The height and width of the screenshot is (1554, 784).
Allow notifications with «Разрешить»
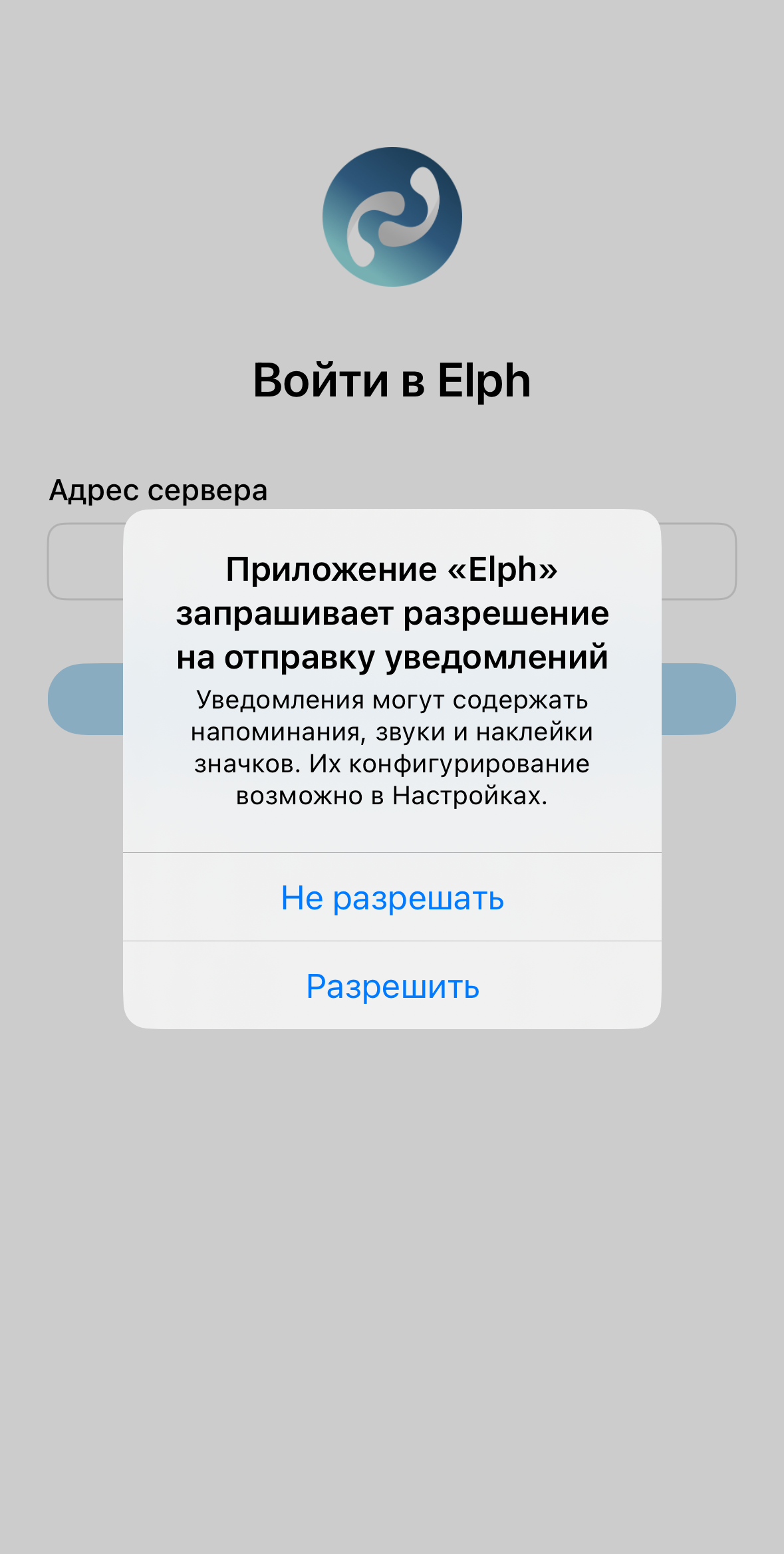(x=392, y=986)
